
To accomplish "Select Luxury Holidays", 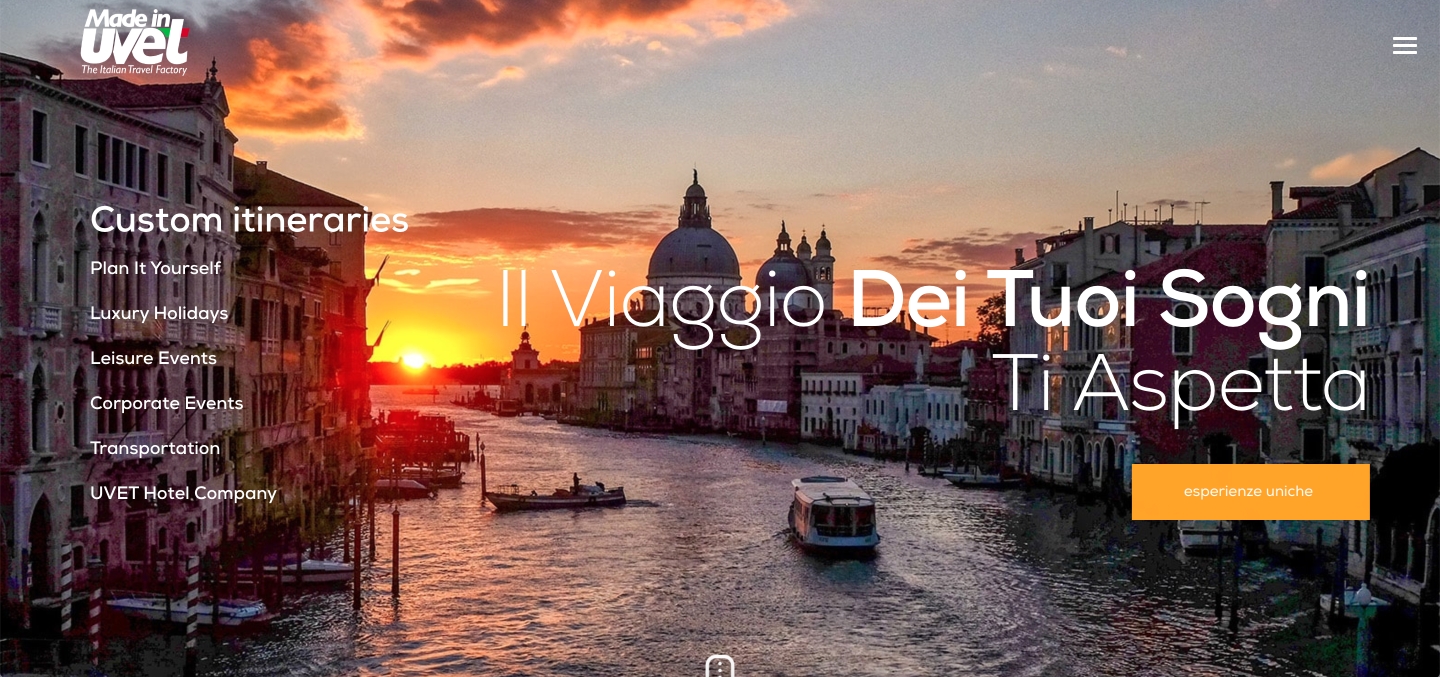I will pos(159,313).
